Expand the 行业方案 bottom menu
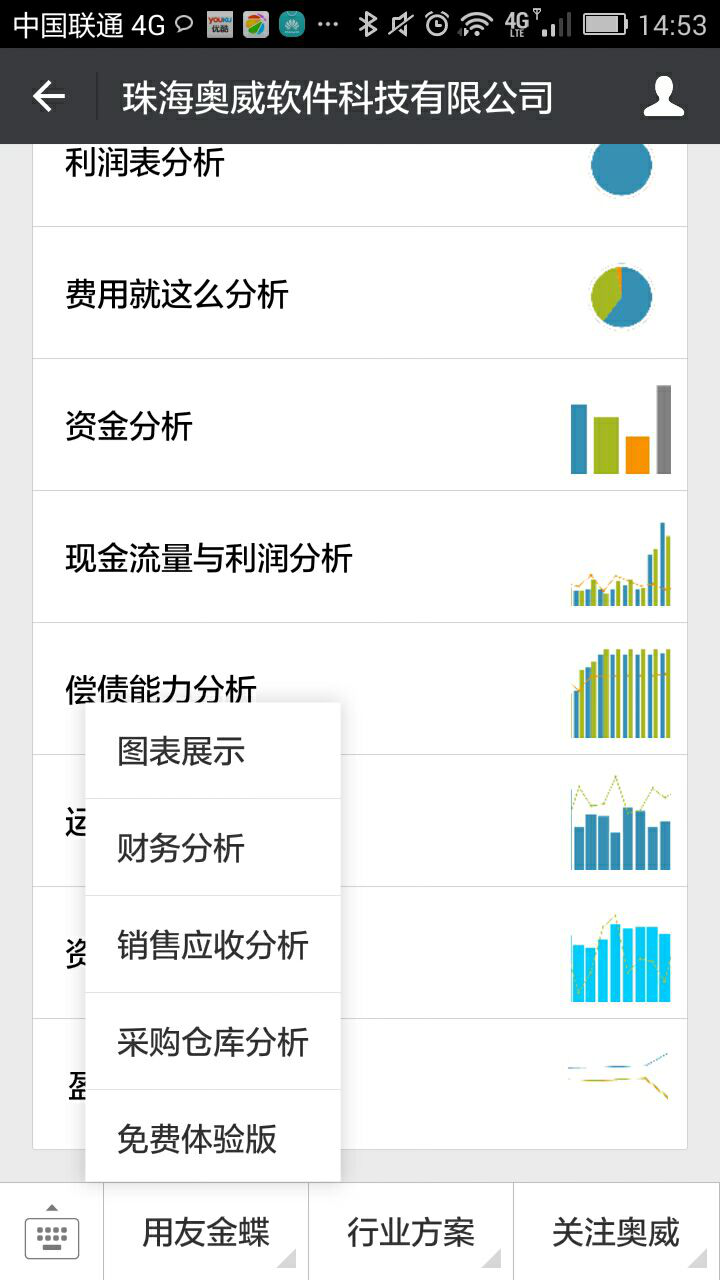The image size is (720, 1280). (x=411, y=1233)
